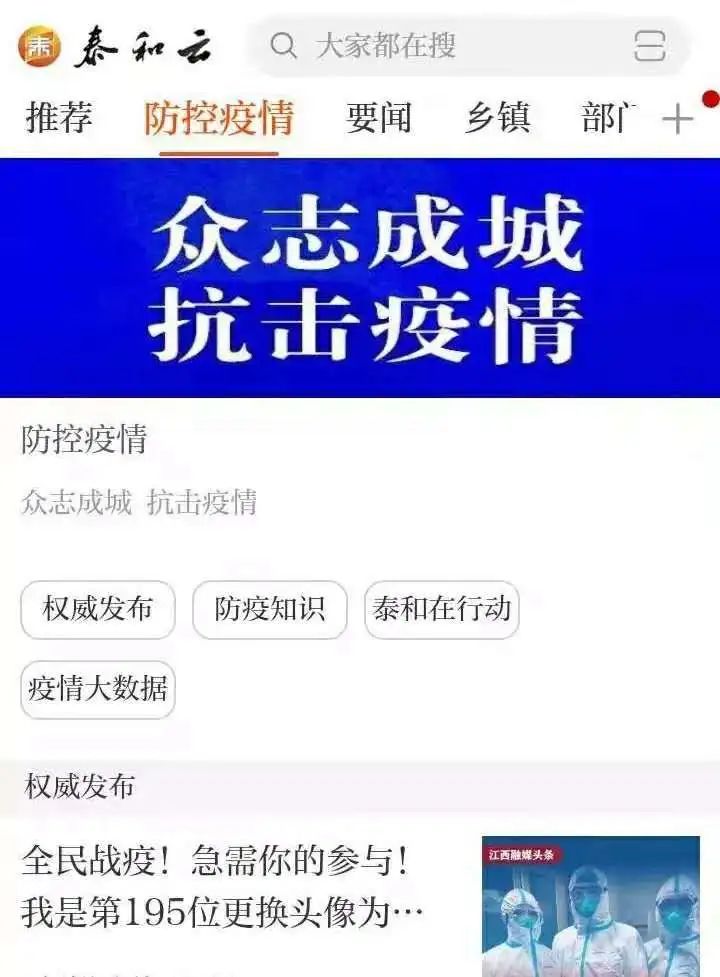The image size is (720, 977).
Task: Switch to the 推荐 tab
Action: (x=59, y=118)
